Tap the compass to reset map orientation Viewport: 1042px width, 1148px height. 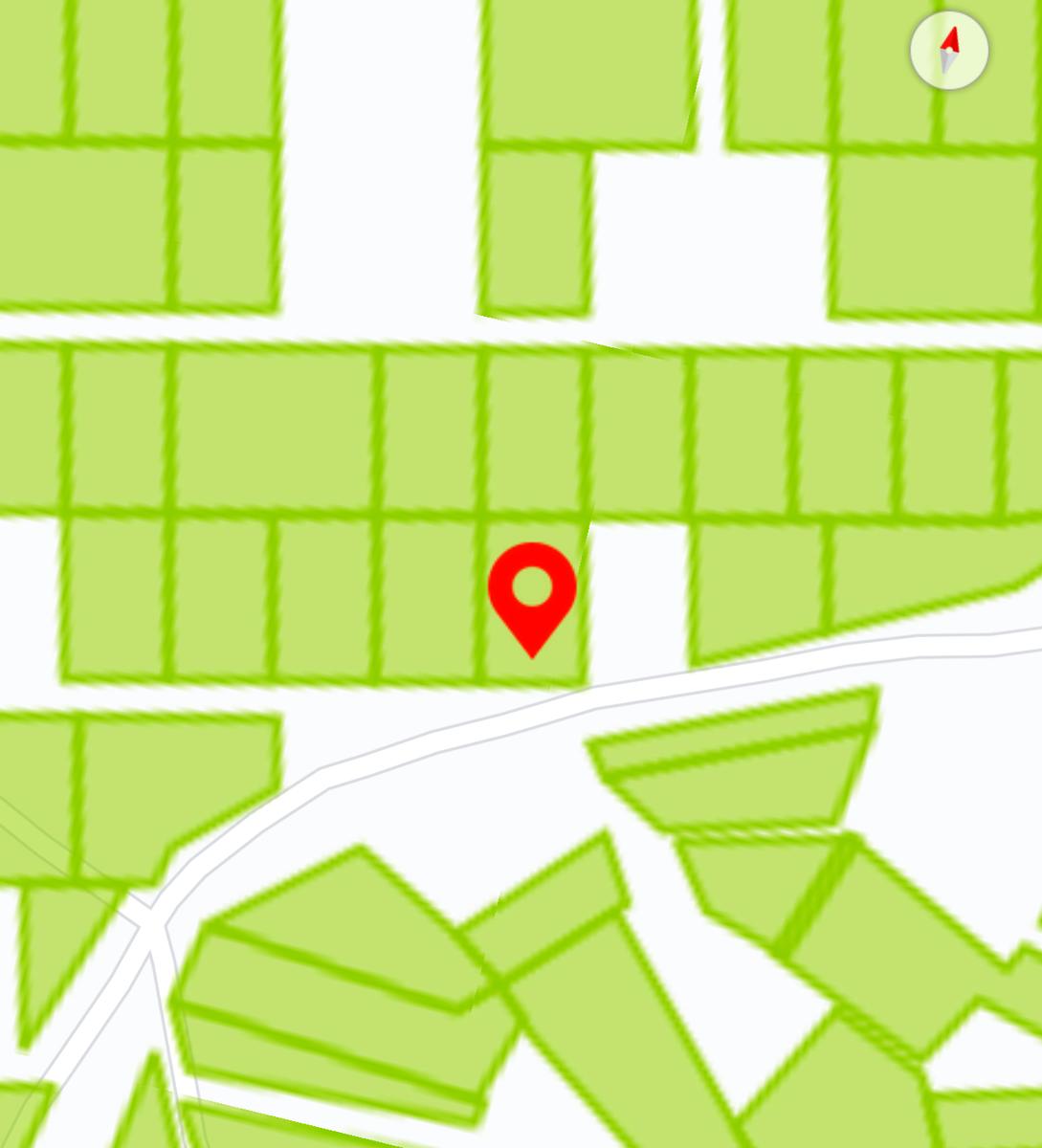948,51
